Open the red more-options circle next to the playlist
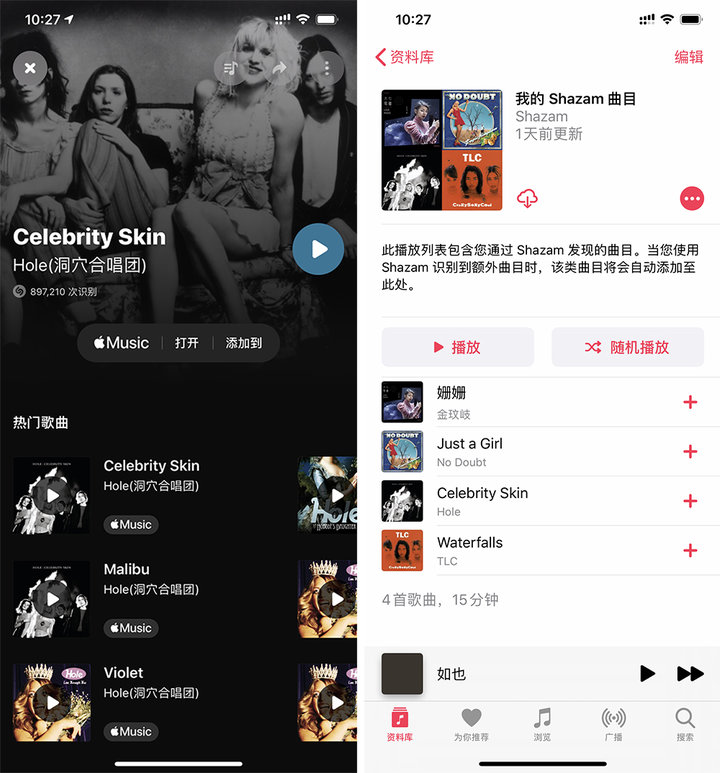Image resolution: width=720 pixels, height=773 pixels. click(692, 198)
